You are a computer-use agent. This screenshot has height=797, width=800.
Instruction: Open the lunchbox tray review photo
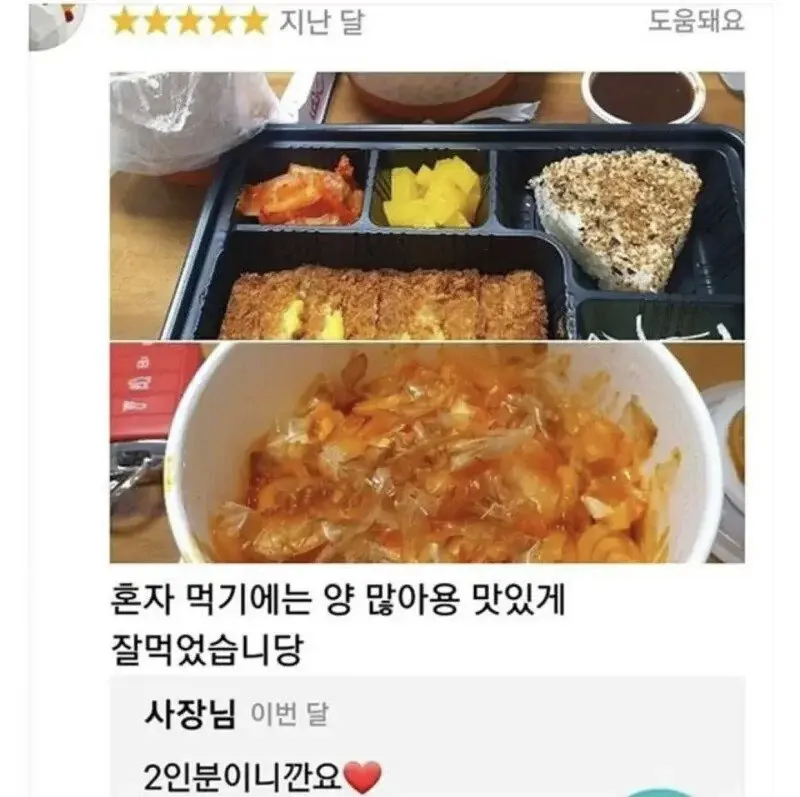point(427,205)
